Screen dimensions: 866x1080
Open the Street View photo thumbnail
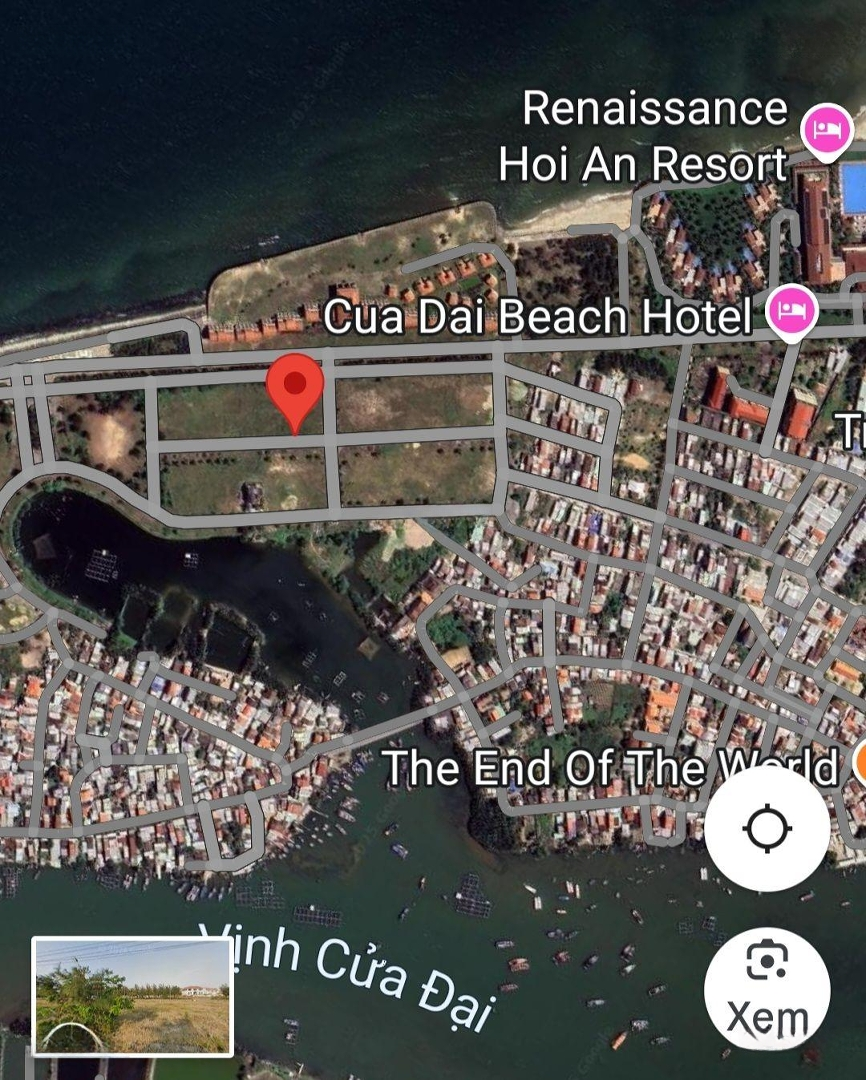pos(133,996)
